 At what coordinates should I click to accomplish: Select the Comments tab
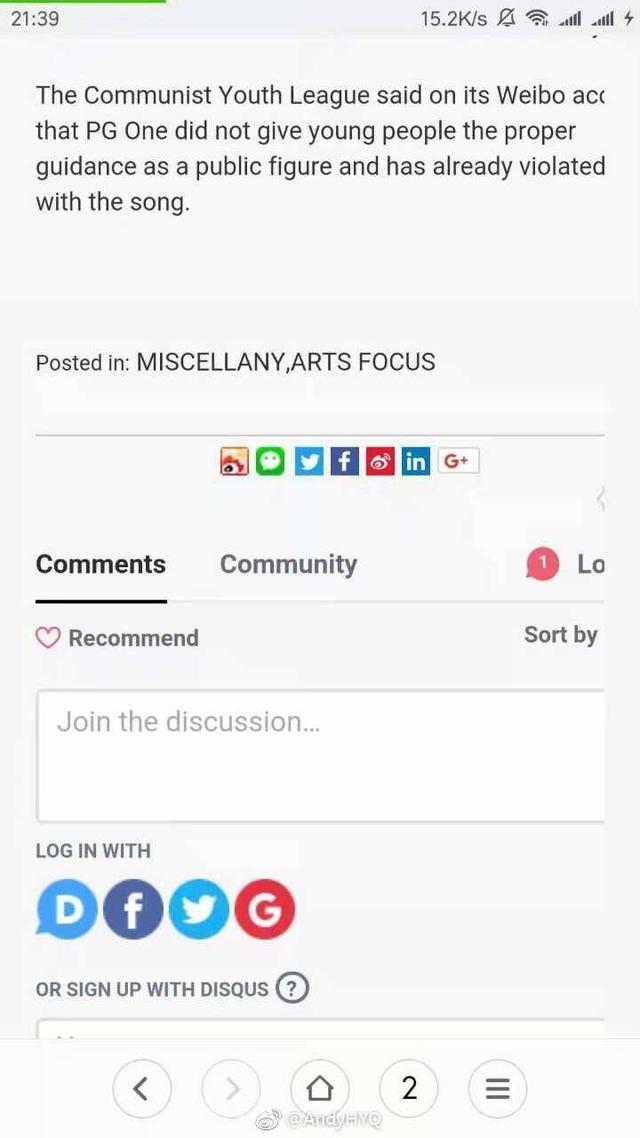(x=101, y=565)
